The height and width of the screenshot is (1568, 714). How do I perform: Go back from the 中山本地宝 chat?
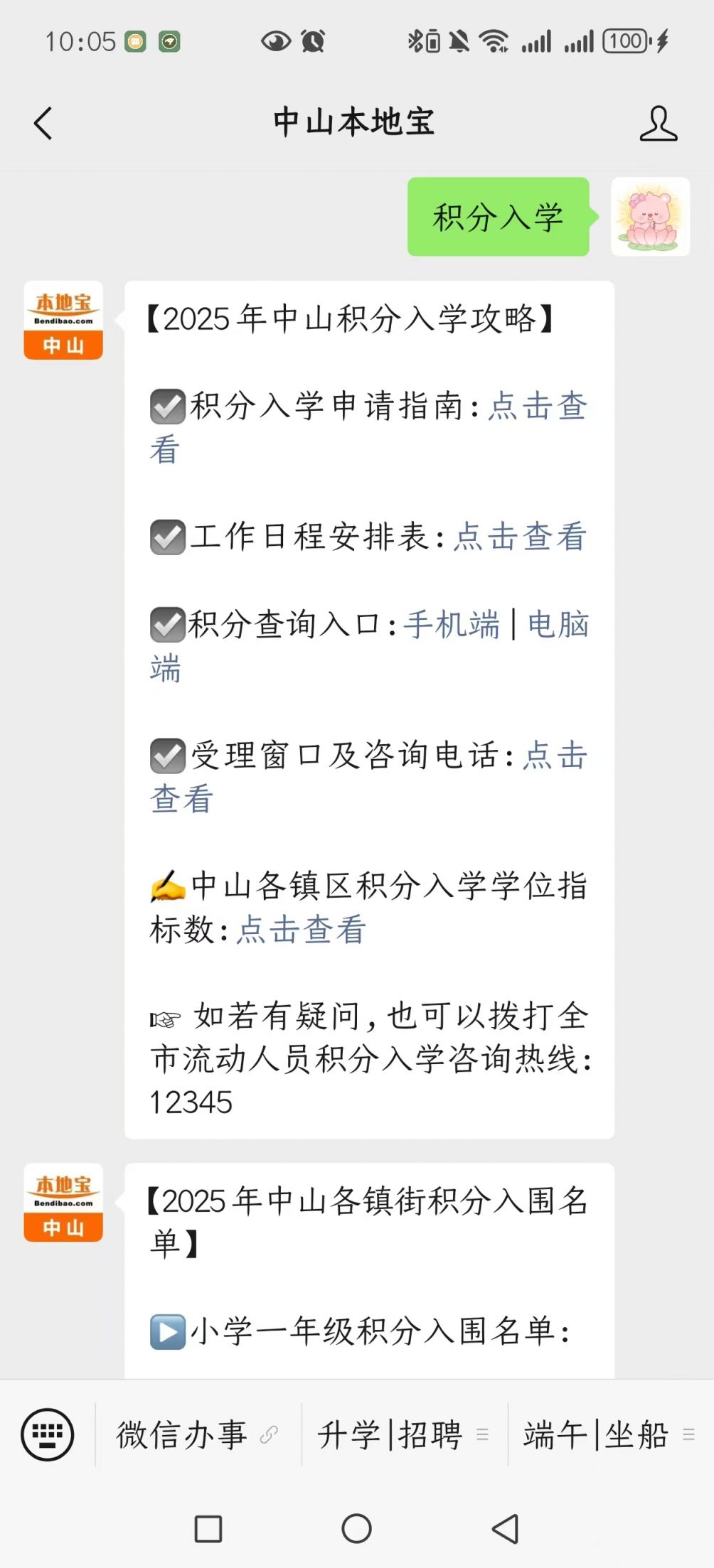tap(43, 123)
